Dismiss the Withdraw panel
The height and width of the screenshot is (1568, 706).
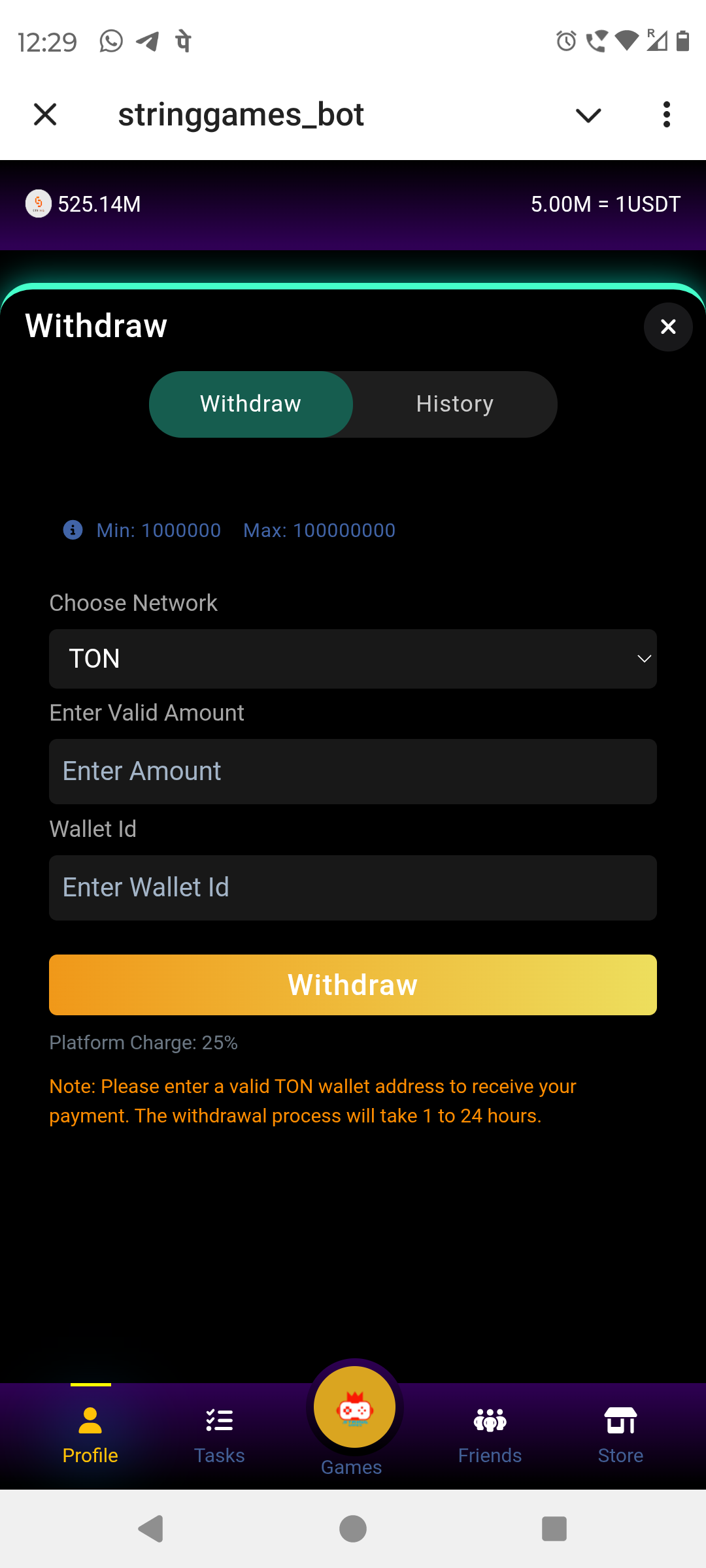coord(667,327)
